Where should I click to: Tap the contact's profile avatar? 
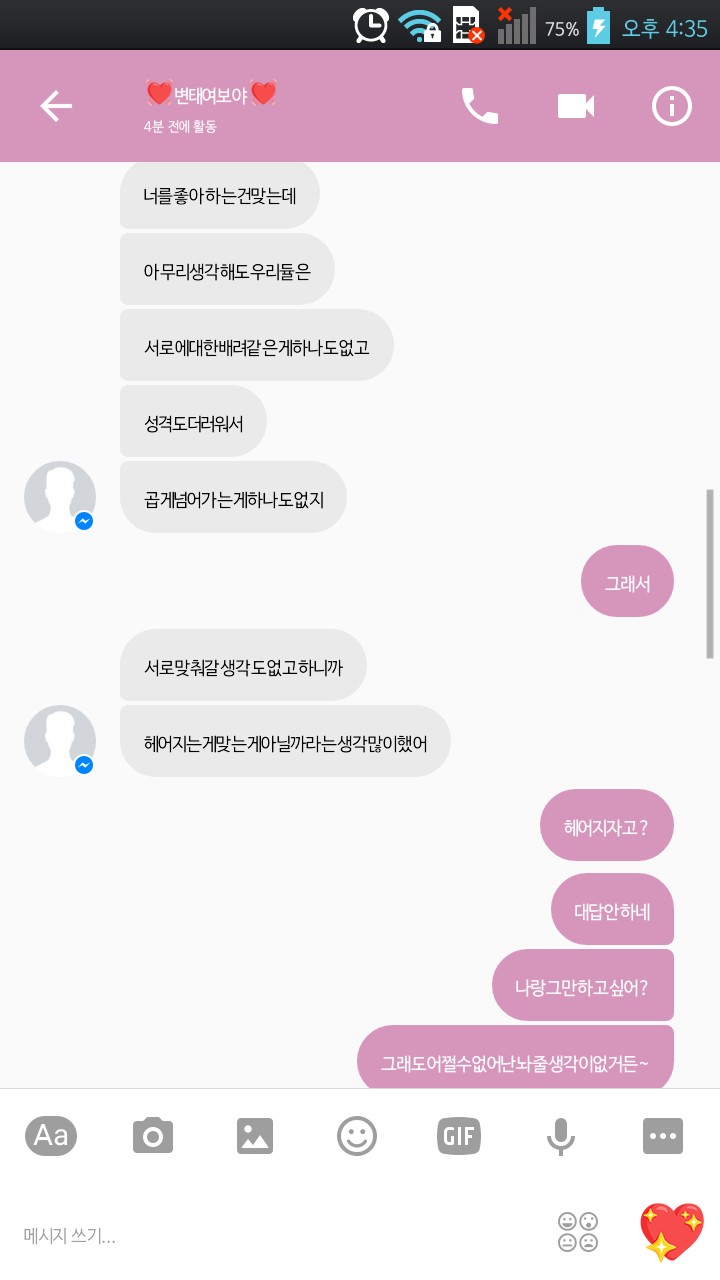(60, 497)
